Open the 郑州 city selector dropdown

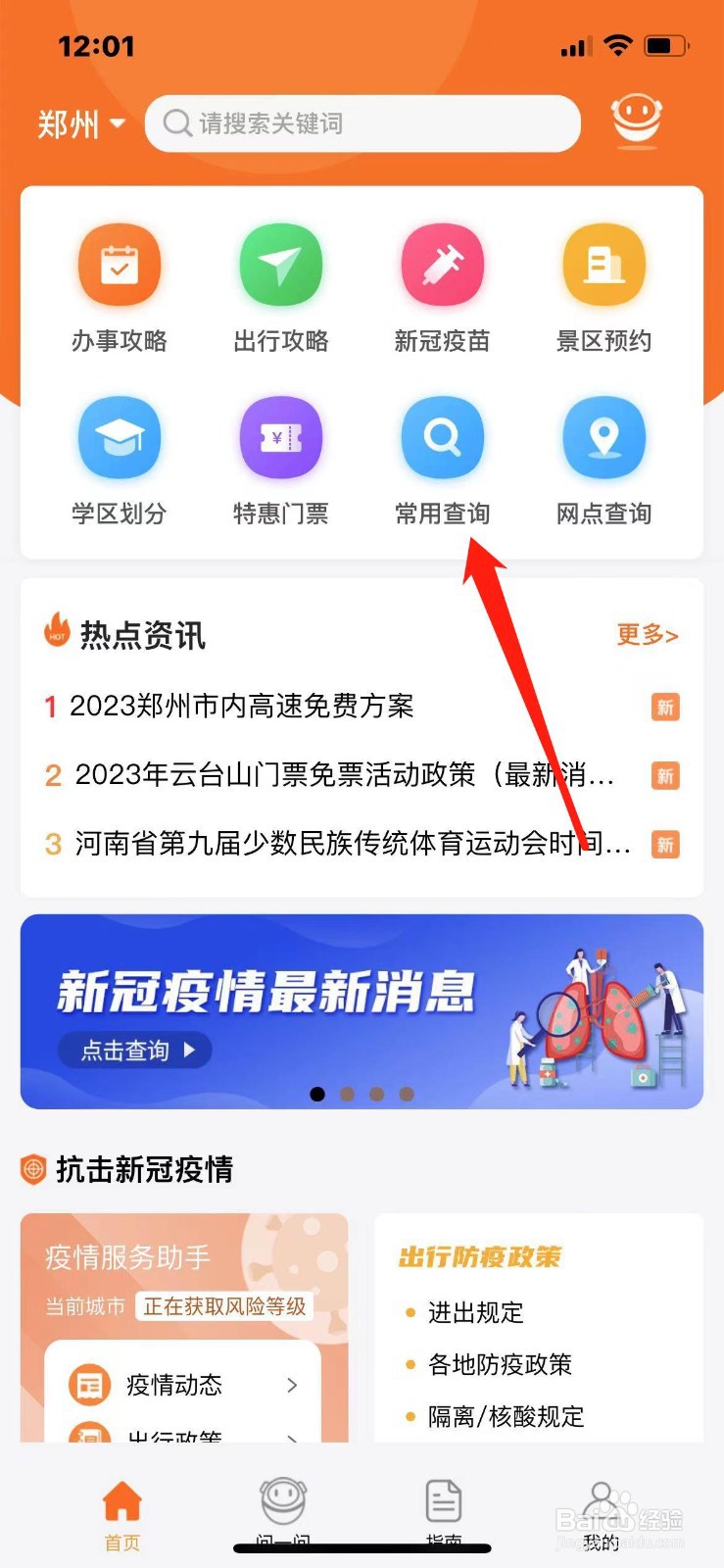(80, 123)
